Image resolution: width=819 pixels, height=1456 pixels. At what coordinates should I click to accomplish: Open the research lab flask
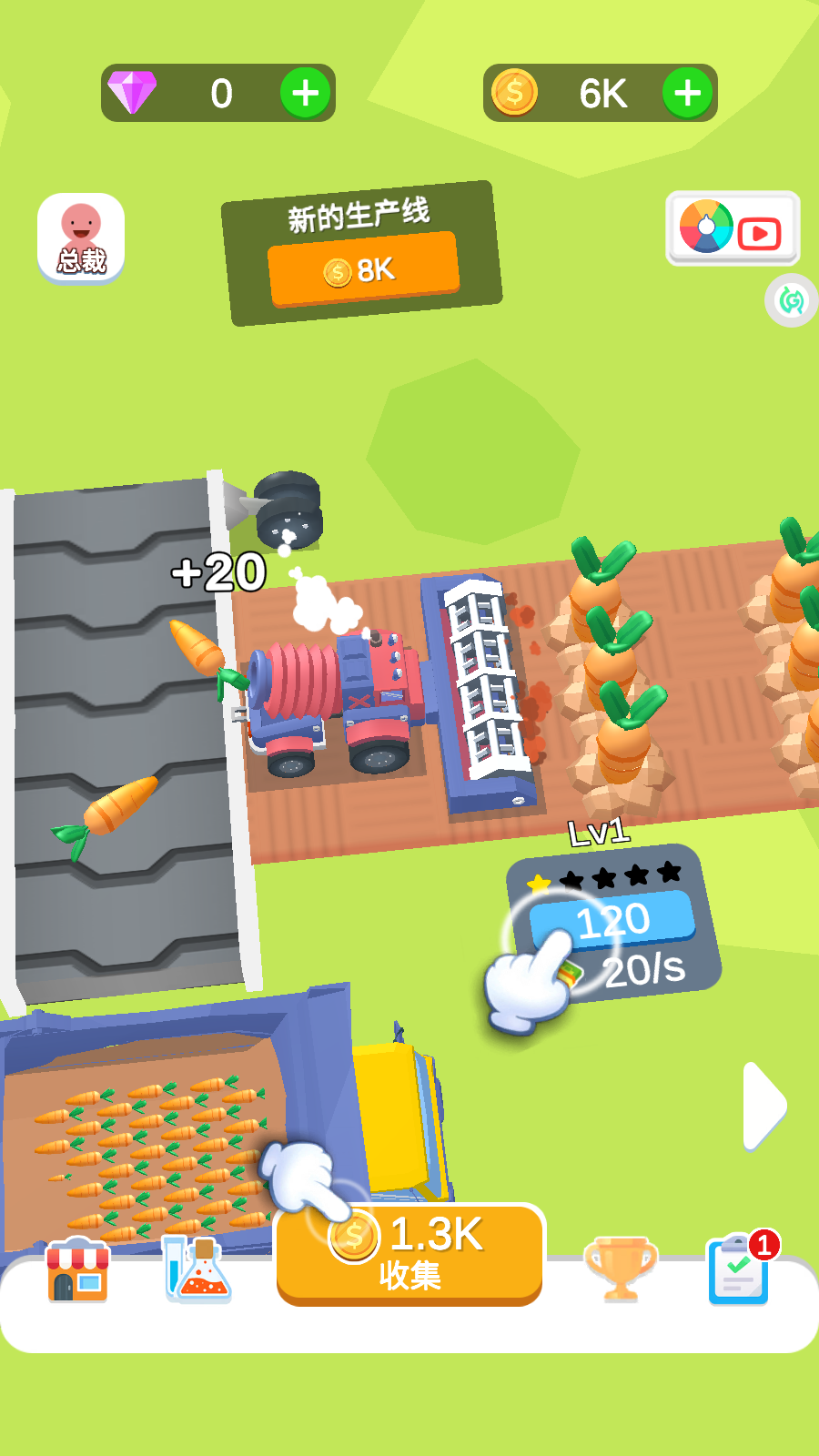click(x=197, y=1269)
